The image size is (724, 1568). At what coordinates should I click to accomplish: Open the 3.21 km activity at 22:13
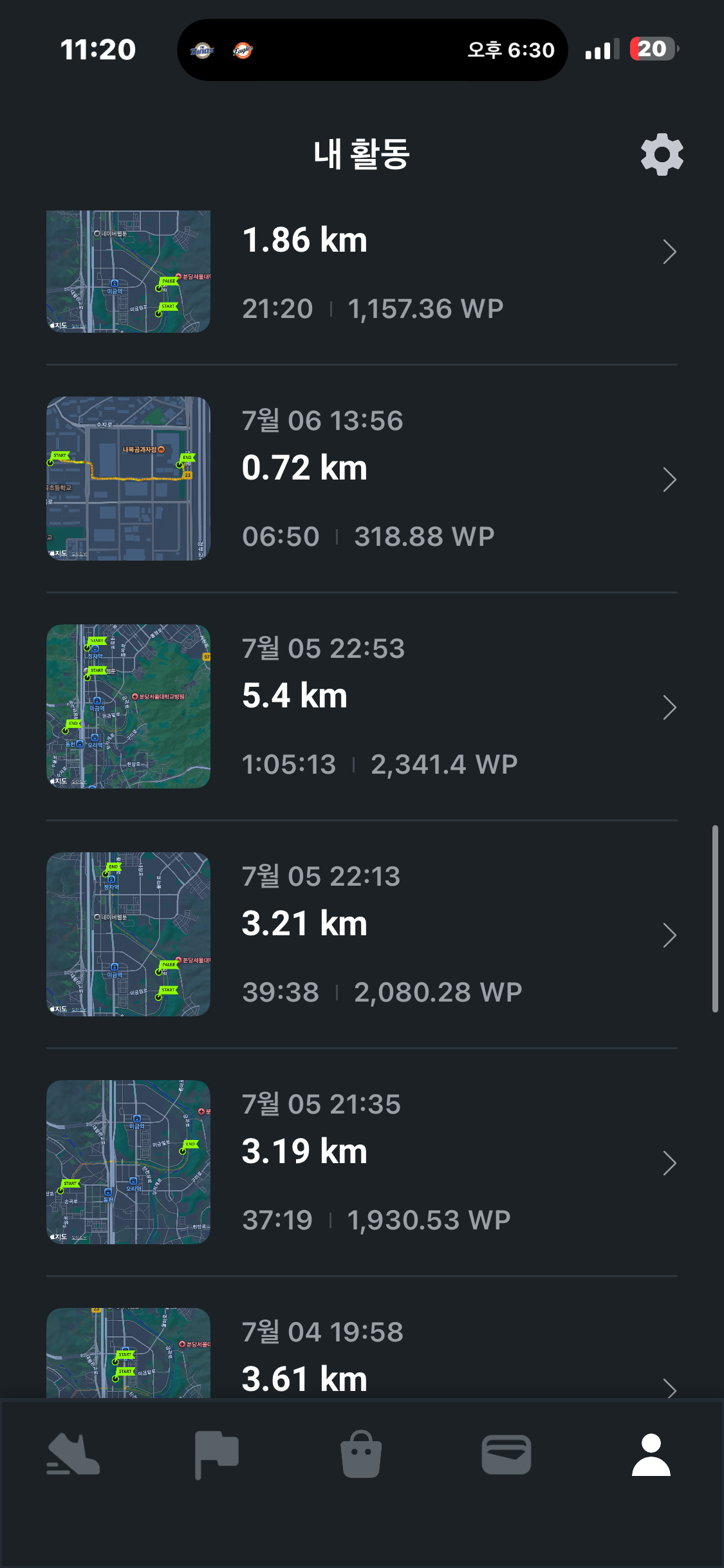tap(362, 935)
